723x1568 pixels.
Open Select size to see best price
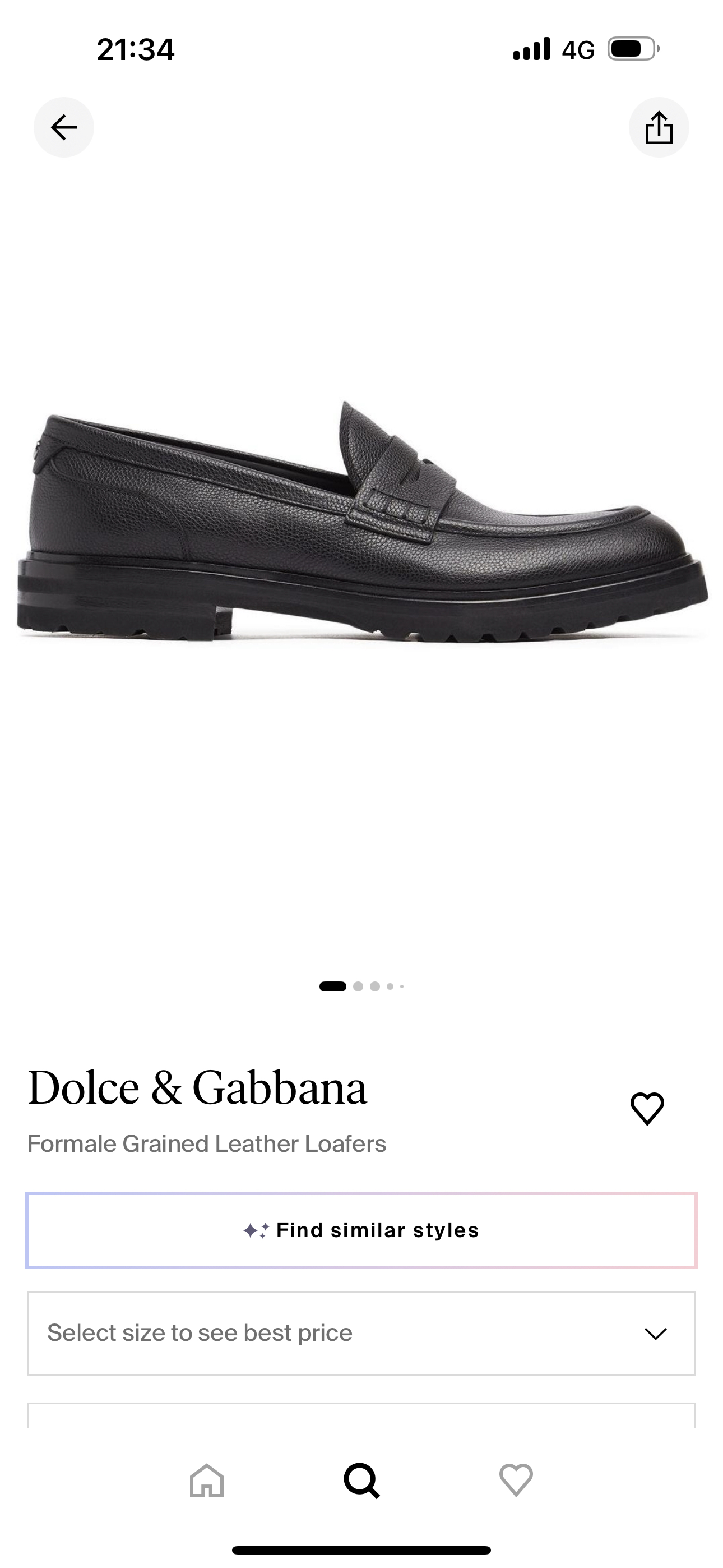click(x=361, y=1332)
